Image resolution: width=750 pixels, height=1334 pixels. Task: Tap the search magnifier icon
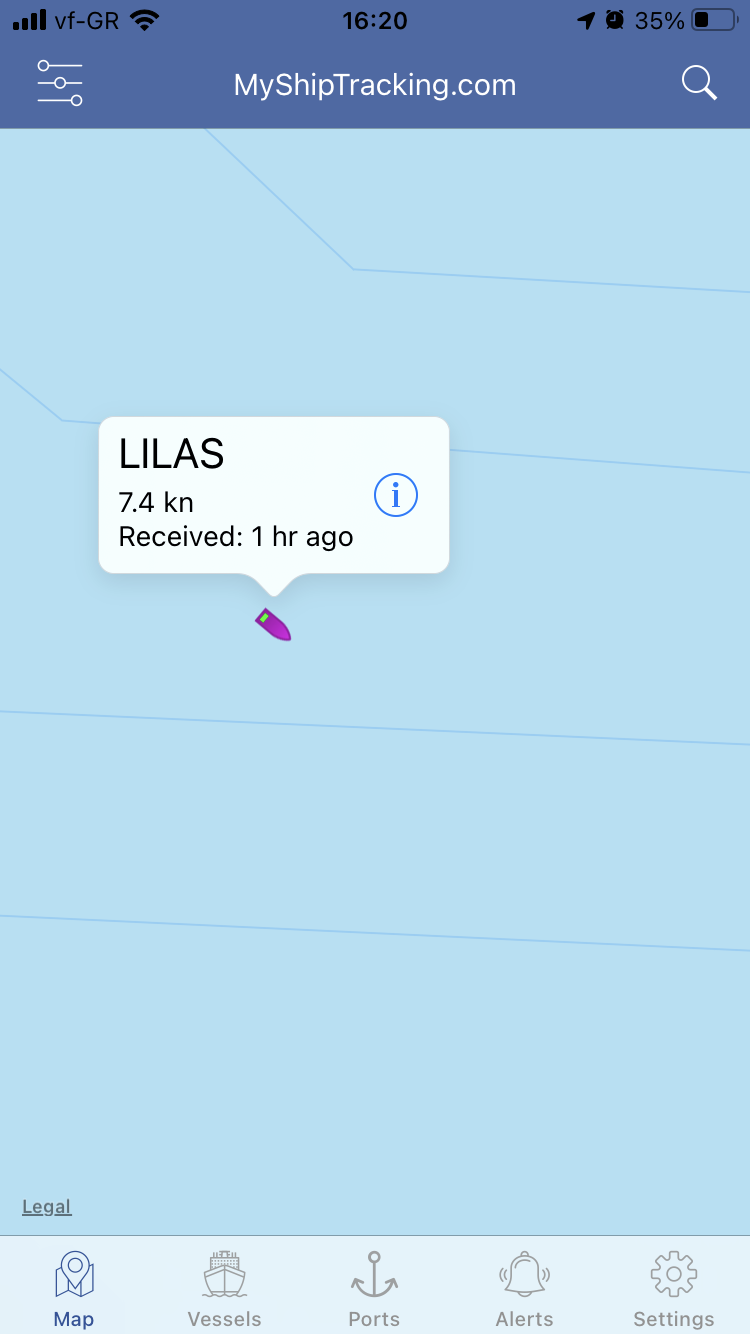pyautogui.click(x=699, y=83)
